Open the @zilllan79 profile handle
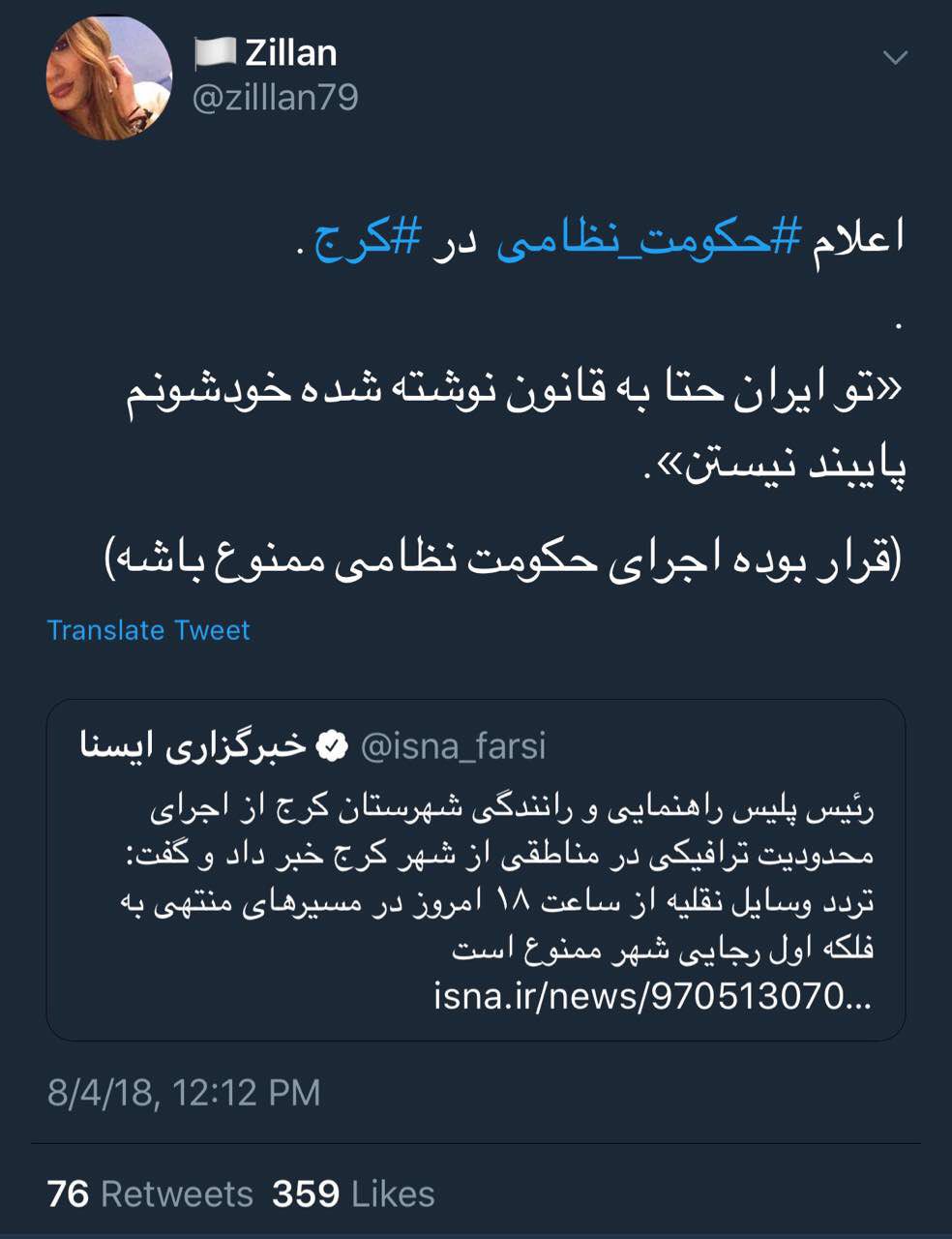This screenshot has height=1239, width=952. coord(276,98)
